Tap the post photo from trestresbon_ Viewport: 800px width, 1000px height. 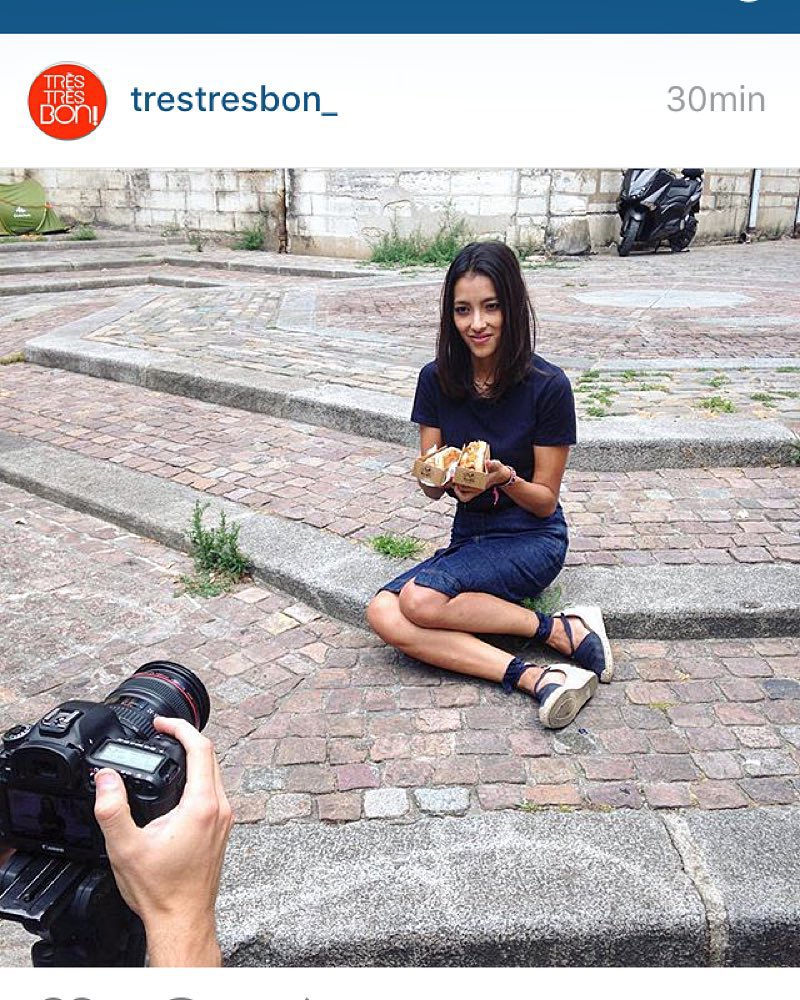400,567
